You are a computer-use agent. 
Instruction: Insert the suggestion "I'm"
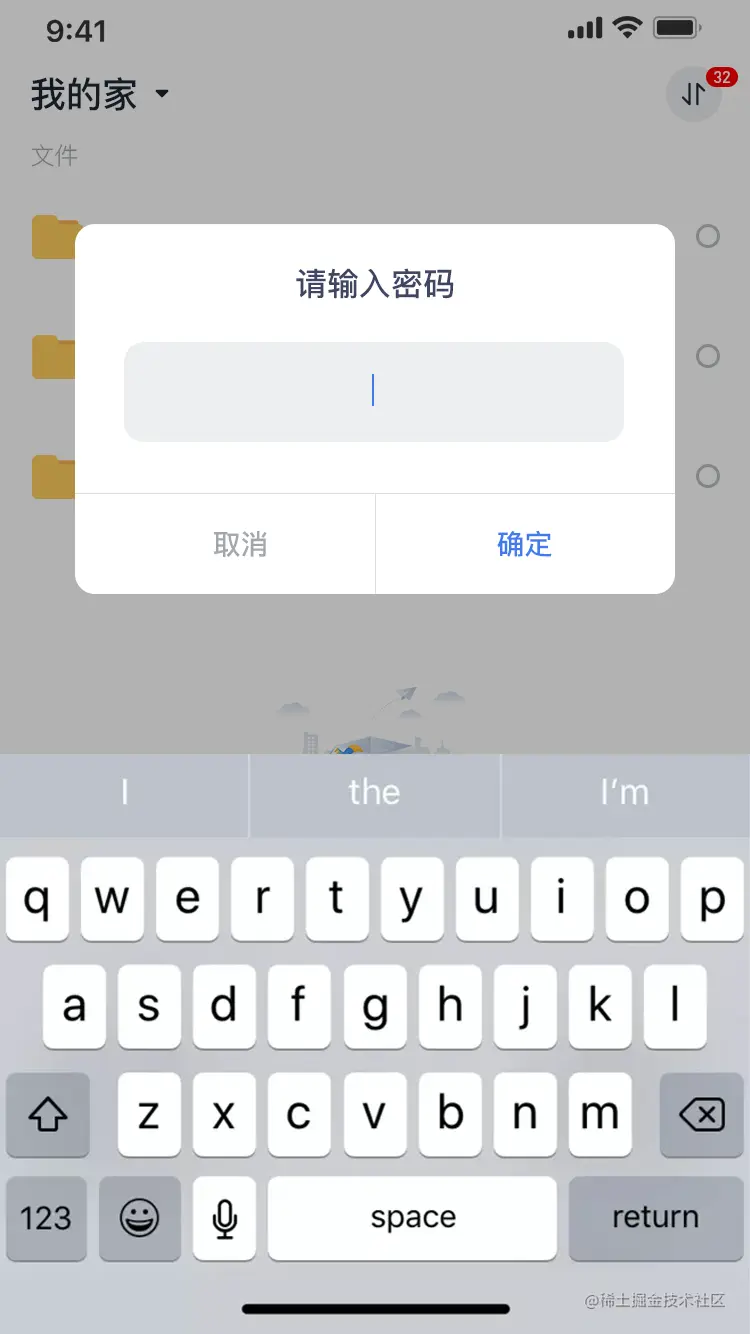click(x=625, y=793)
